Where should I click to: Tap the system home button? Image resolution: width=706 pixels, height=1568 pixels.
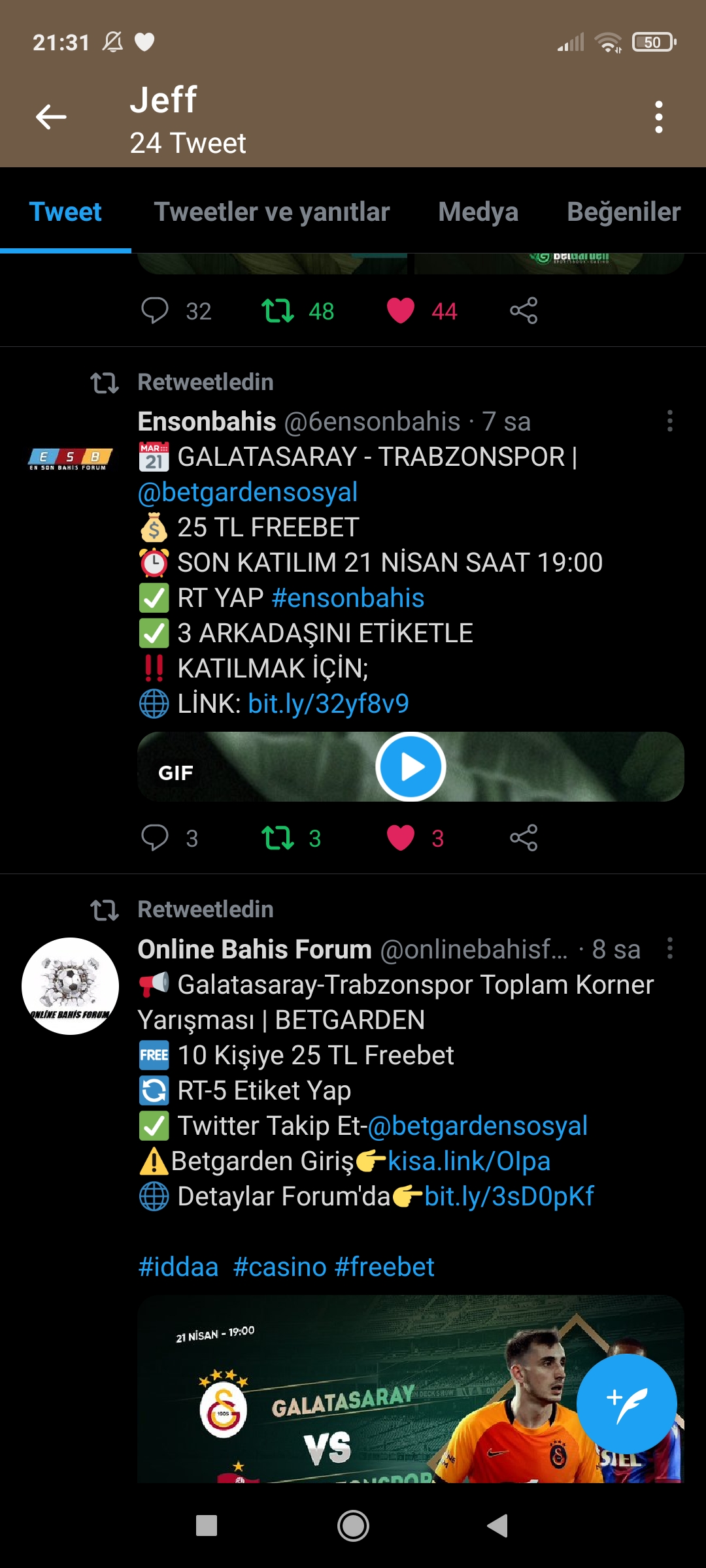(353, 1526)
